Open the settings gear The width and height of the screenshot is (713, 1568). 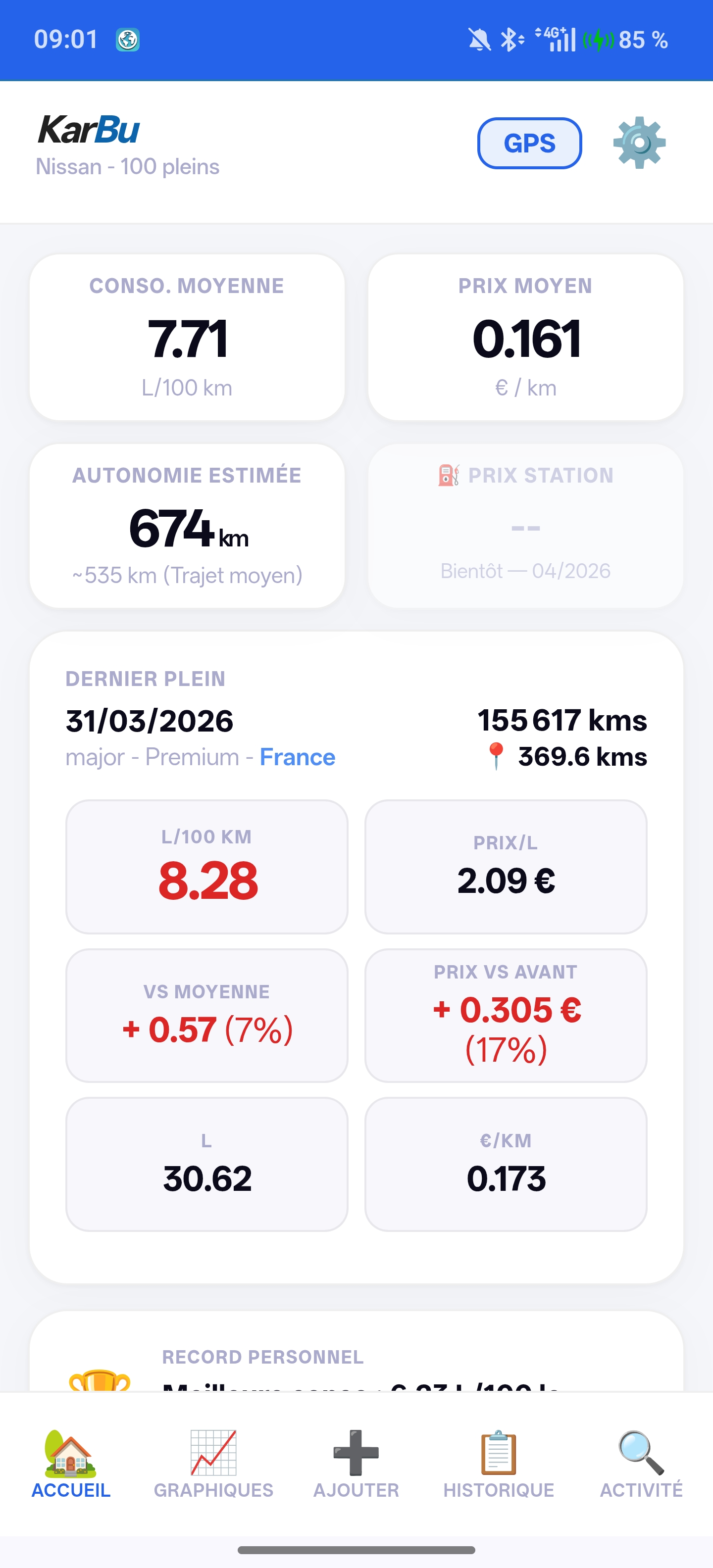(639, 143)
